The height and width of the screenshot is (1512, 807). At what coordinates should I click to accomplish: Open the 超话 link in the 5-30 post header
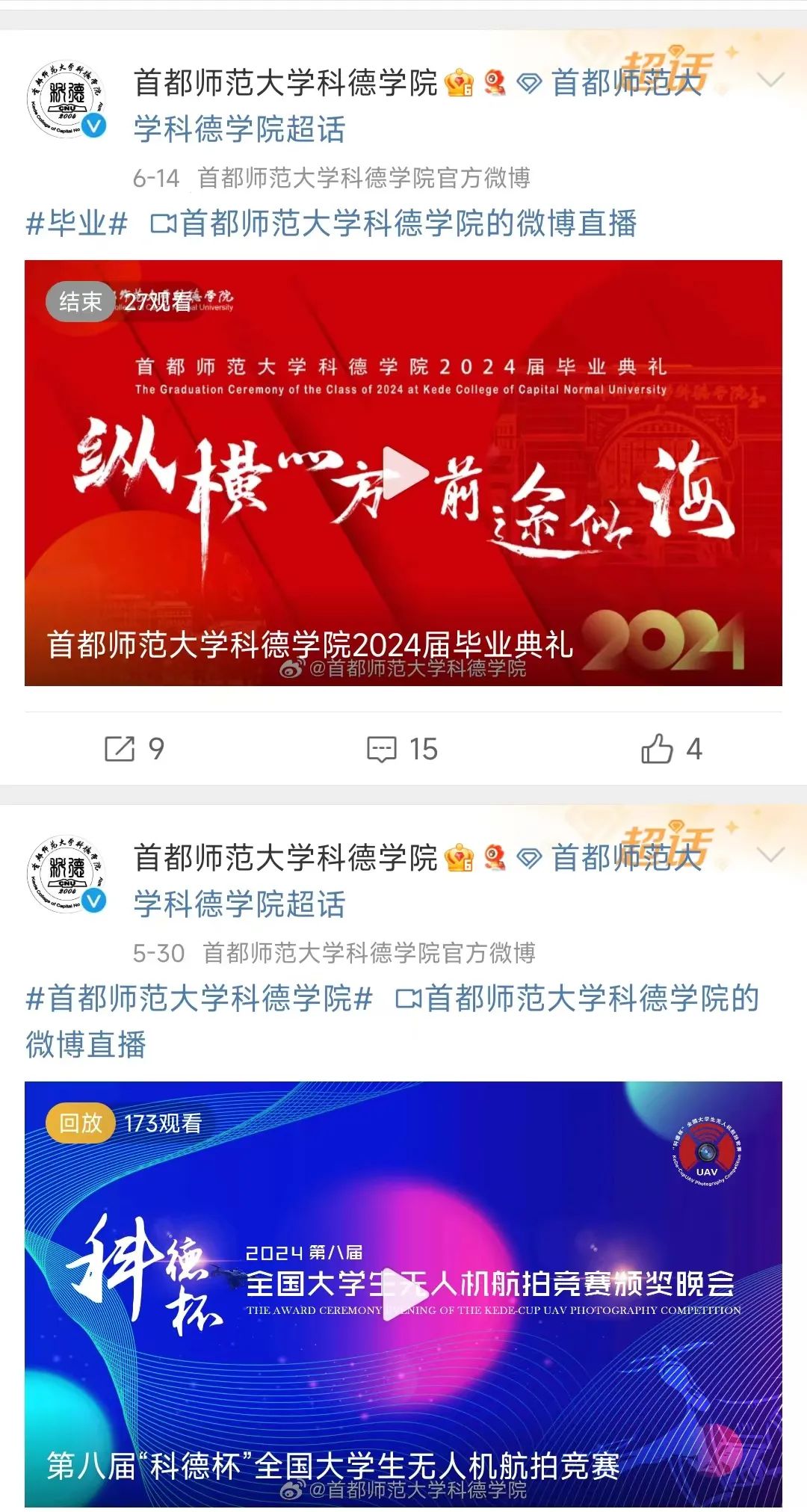[239, 904]
